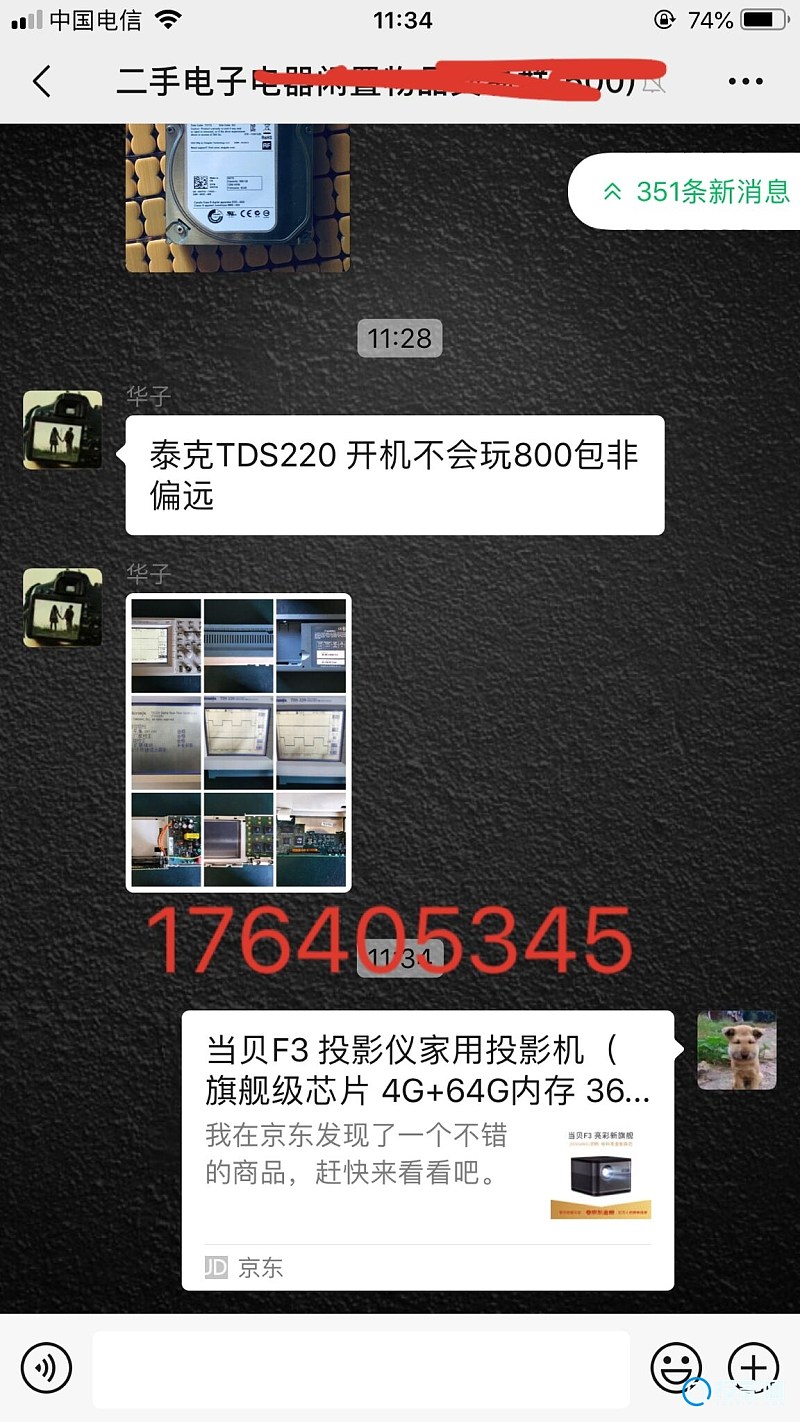The width and height of the screenshot is (800, 1422).
Task: Open the emoji picker
Action: [676, 1366]
